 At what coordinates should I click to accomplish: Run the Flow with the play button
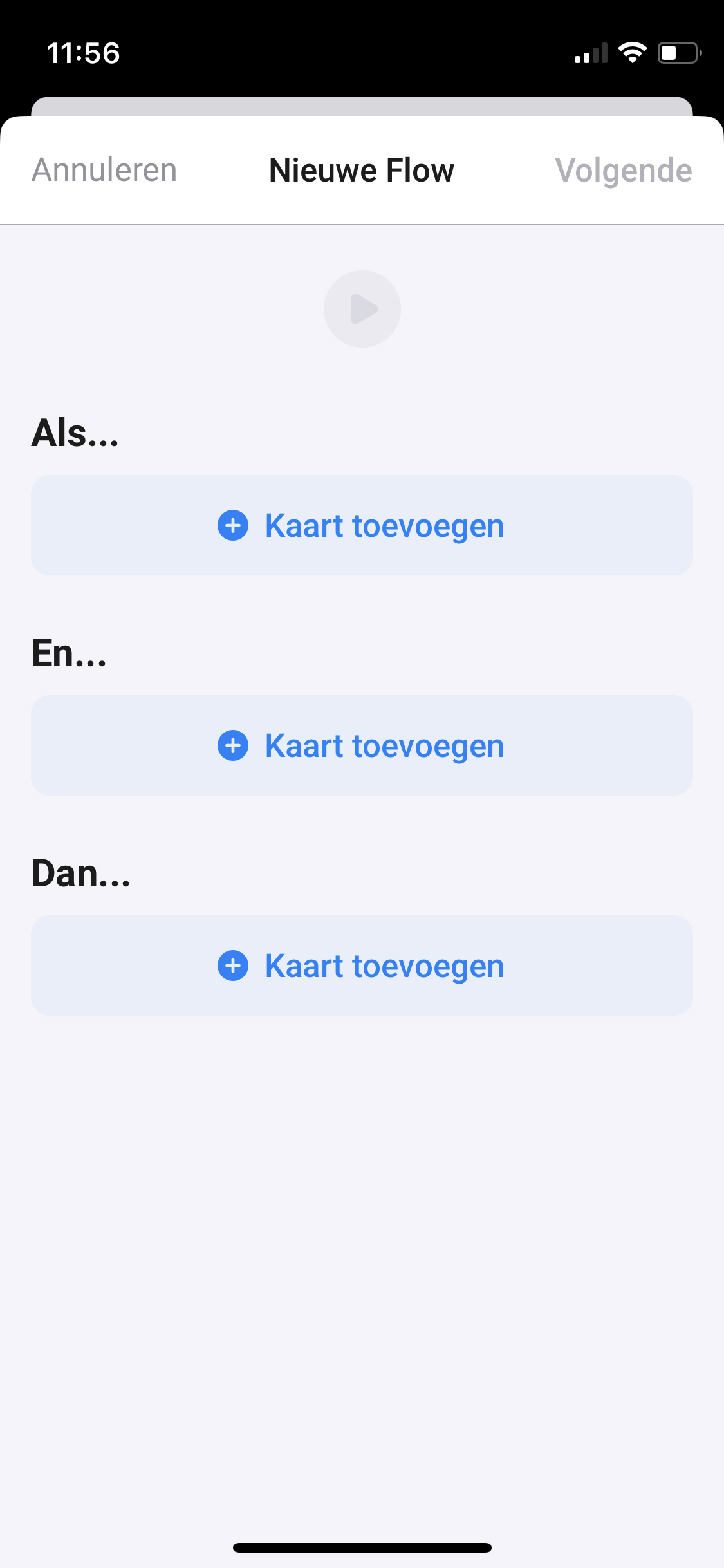click(x=362, y=309)
